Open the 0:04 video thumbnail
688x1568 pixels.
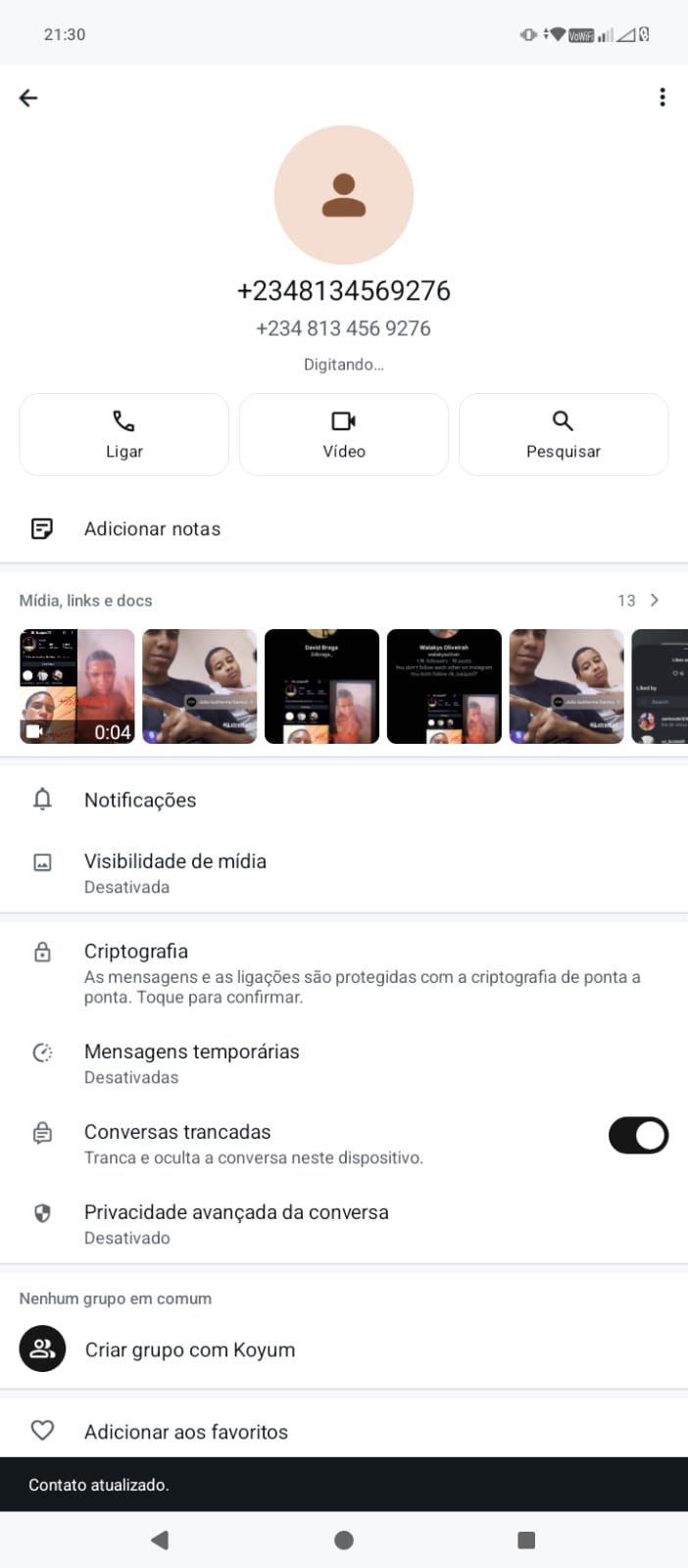(76, 686)
